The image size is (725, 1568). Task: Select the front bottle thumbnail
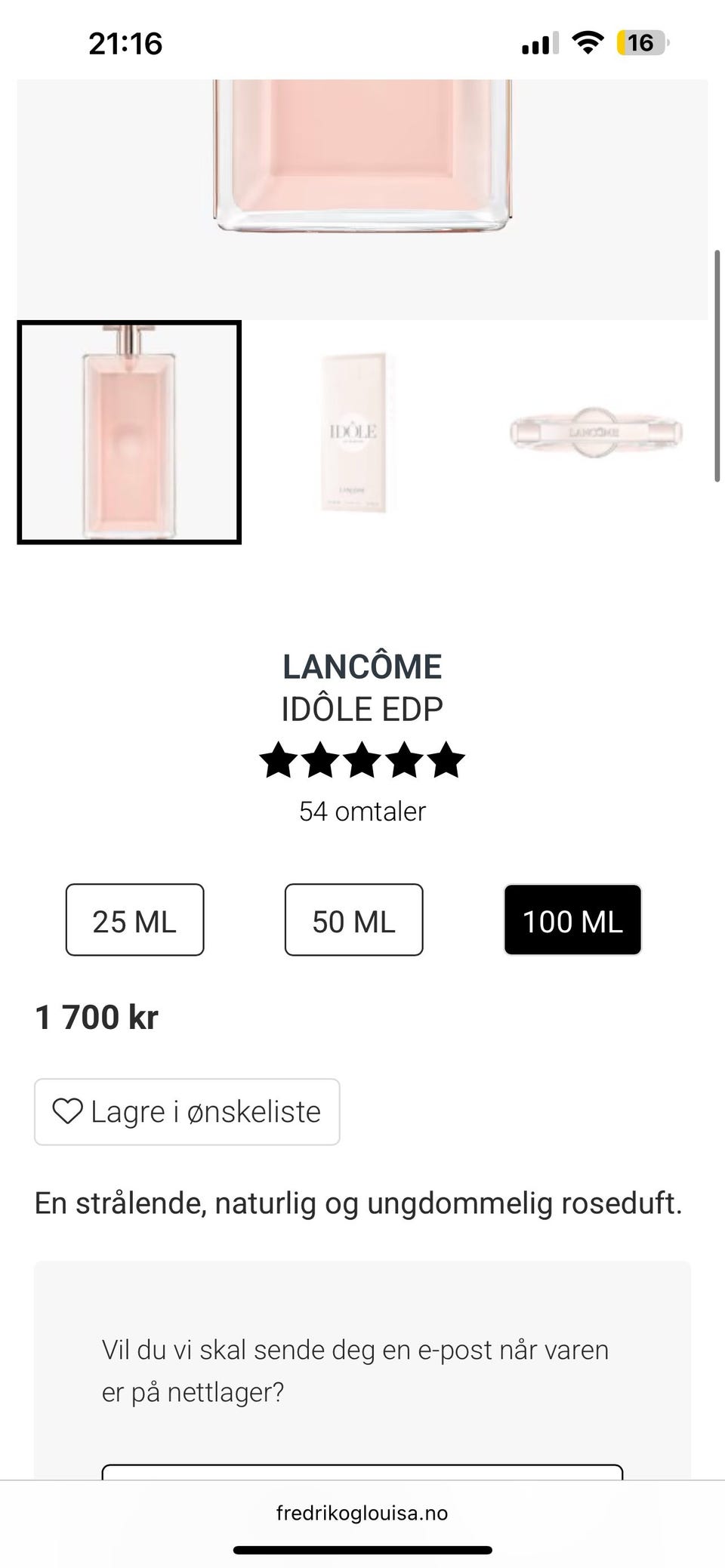pyautogui.click(x=129, y=433)
